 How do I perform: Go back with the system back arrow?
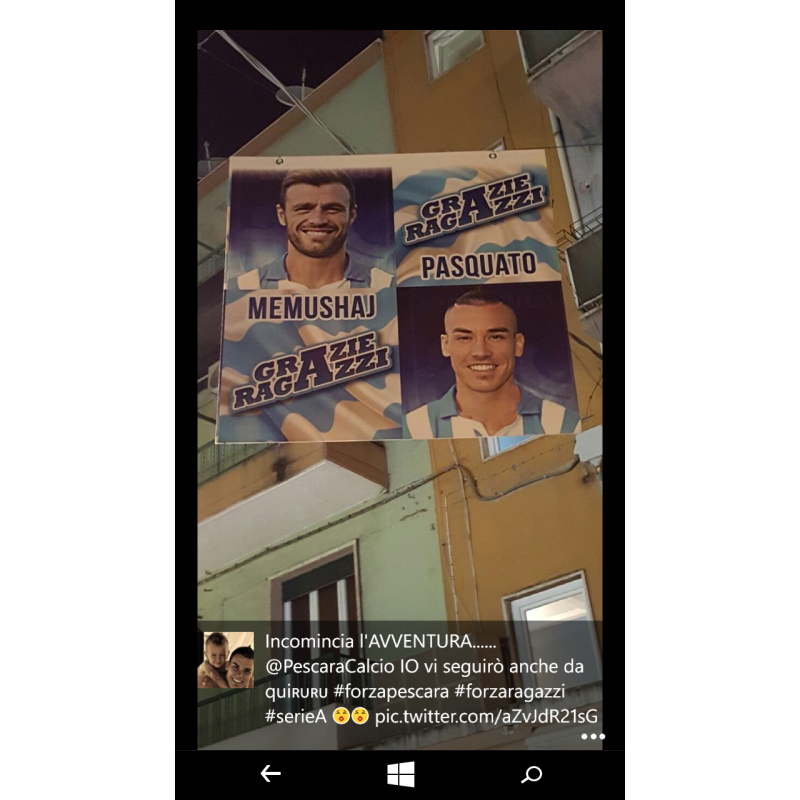click(270, 774)
